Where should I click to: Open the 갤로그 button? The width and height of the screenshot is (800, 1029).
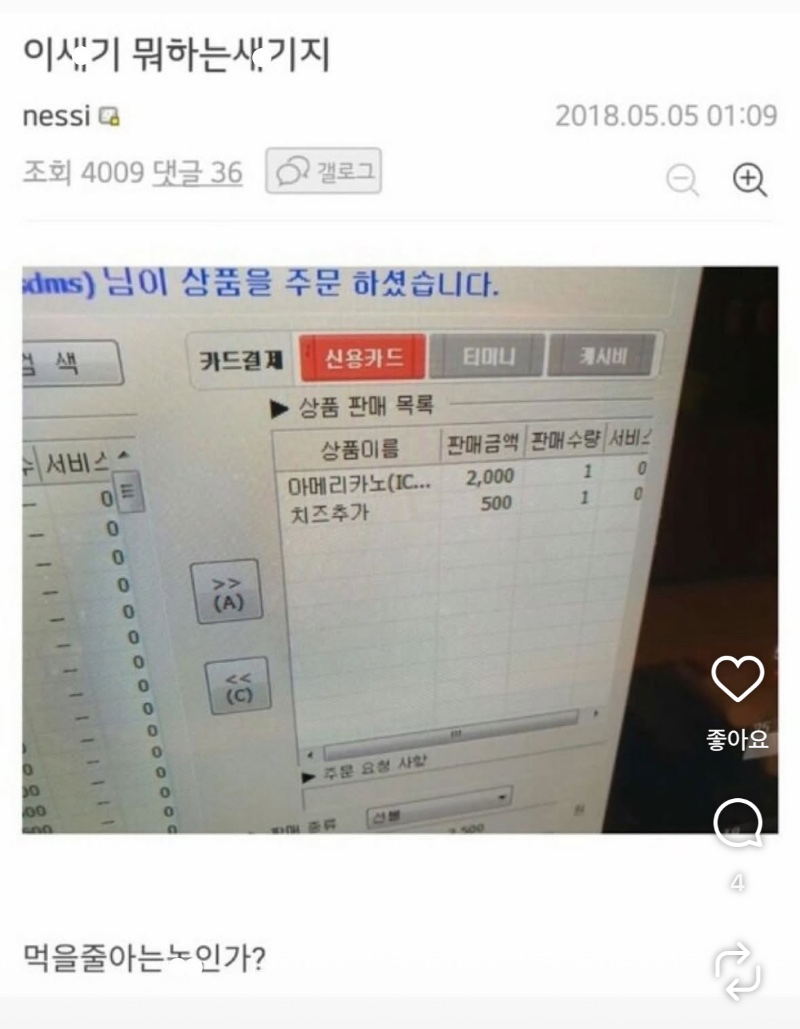click(x=323, y=171)
